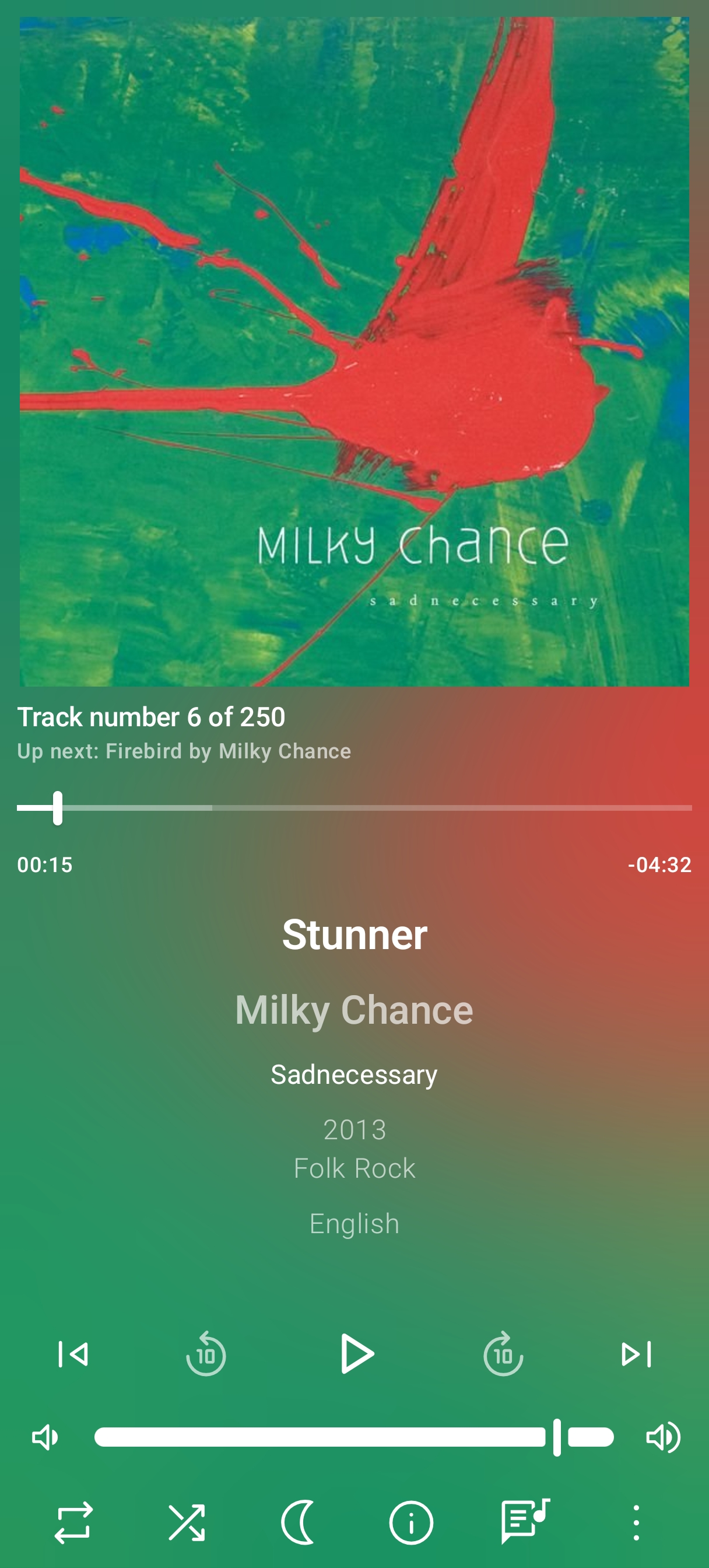Screen dimensions: 709x1568
Task: Play the song Stunner
Action: 355,1354
